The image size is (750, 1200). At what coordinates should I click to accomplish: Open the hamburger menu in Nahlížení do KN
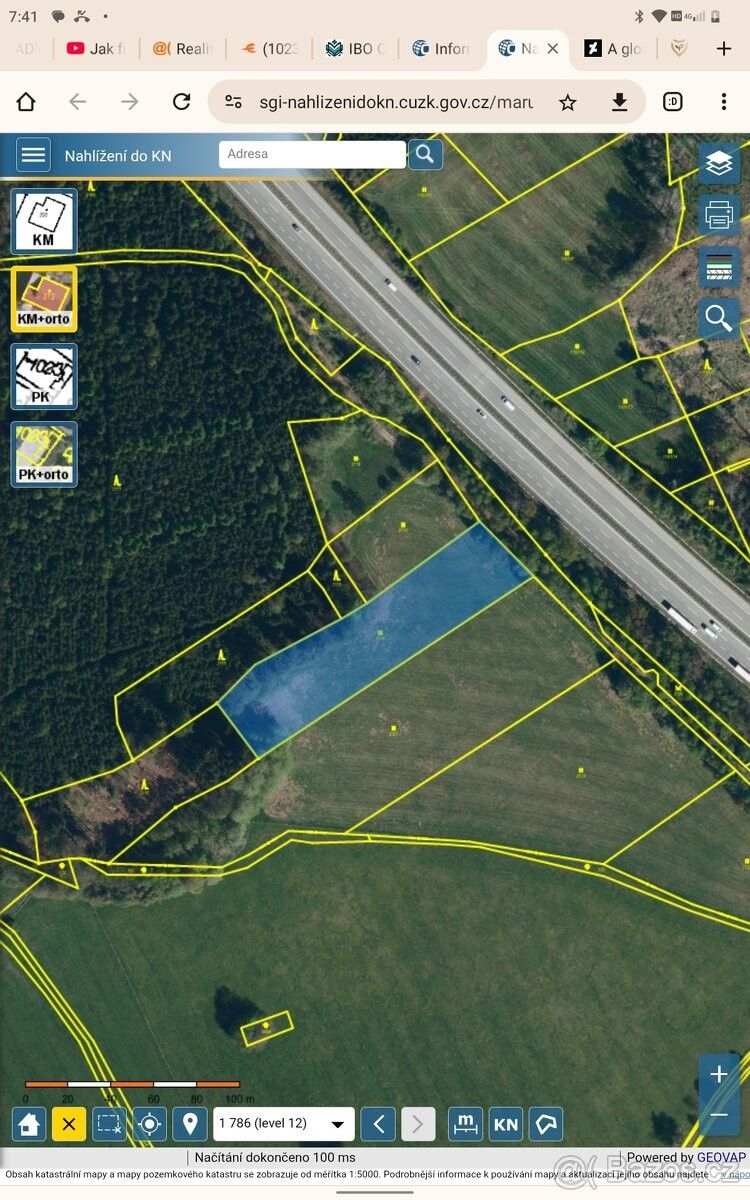(x=33, y=155)
